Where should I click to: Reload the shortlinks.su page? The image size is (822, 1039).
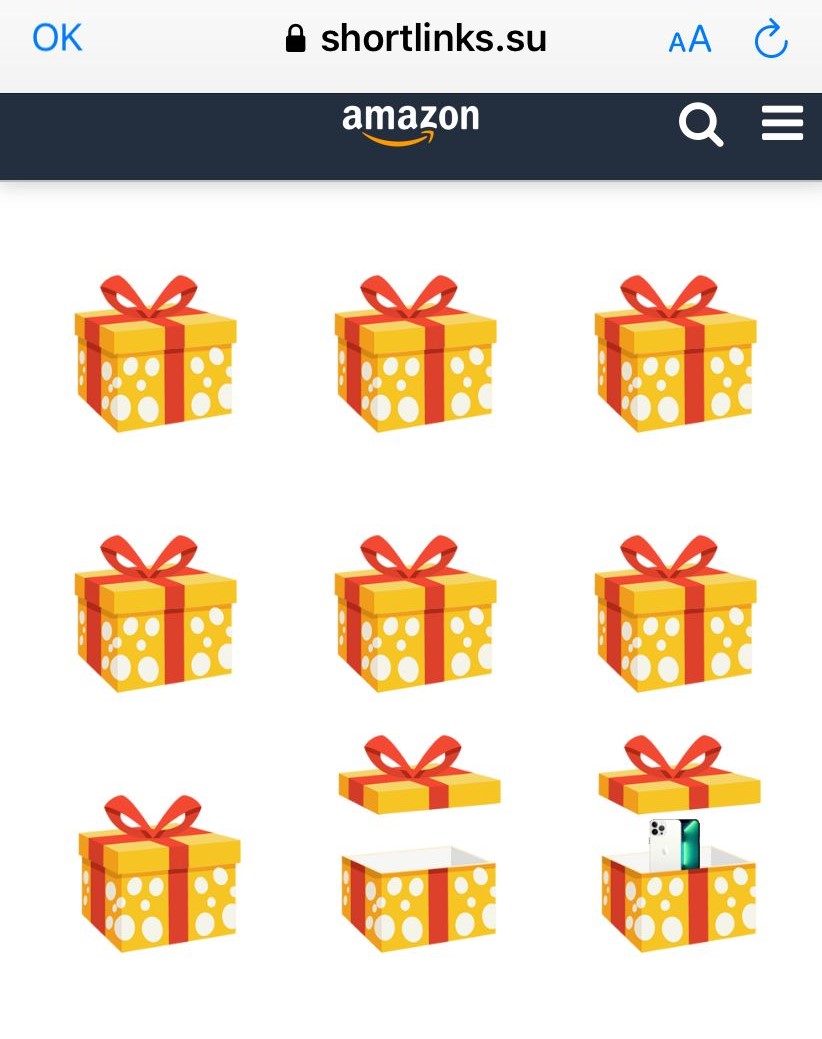pos(771,40)
